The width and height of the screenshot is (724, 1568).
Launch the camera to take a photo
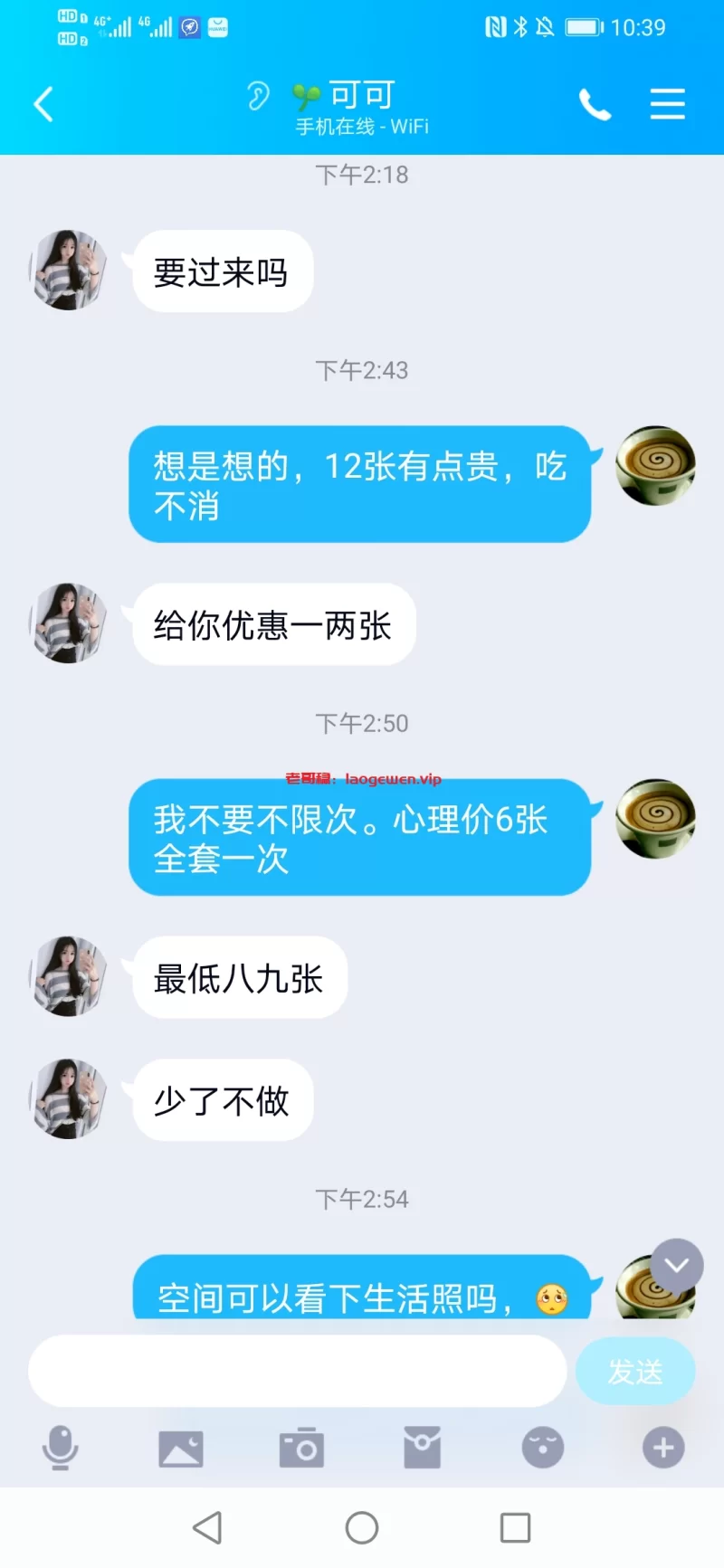pyautogui.click(x=301, y=1448)
